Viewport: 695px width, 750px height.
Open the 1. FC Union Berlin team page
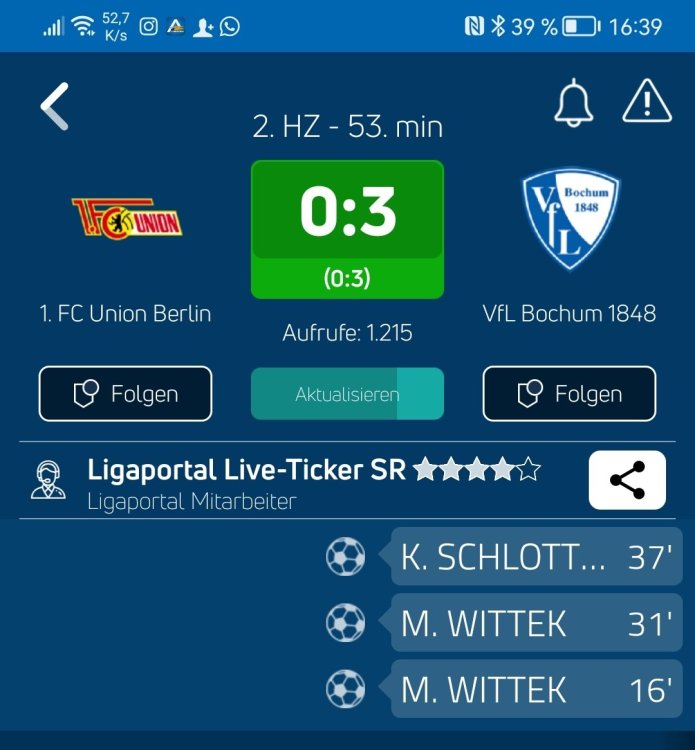tap(126, 217)
